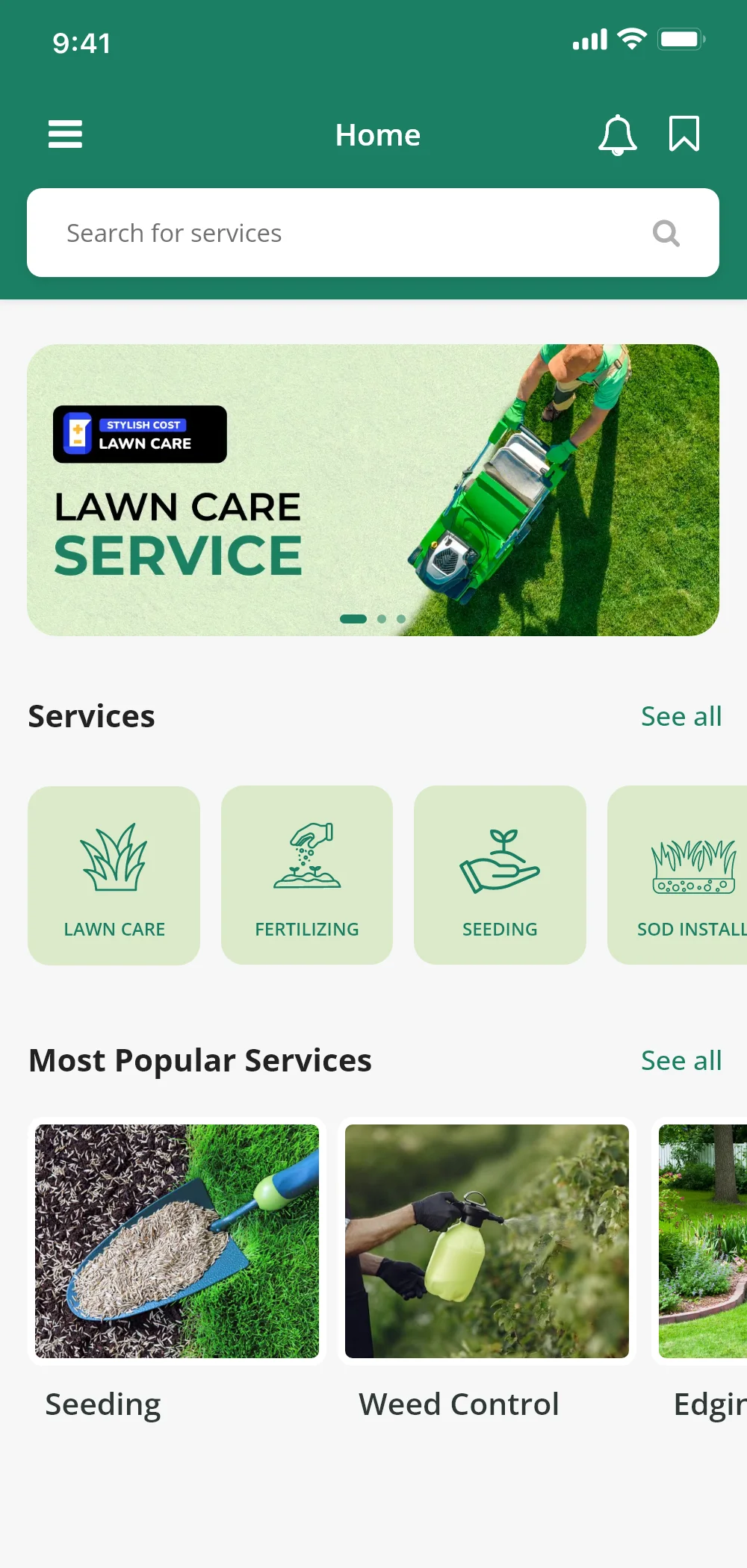747x1568 pixels.
Task: See all Most Popular Services
Action: point(681,1060)
